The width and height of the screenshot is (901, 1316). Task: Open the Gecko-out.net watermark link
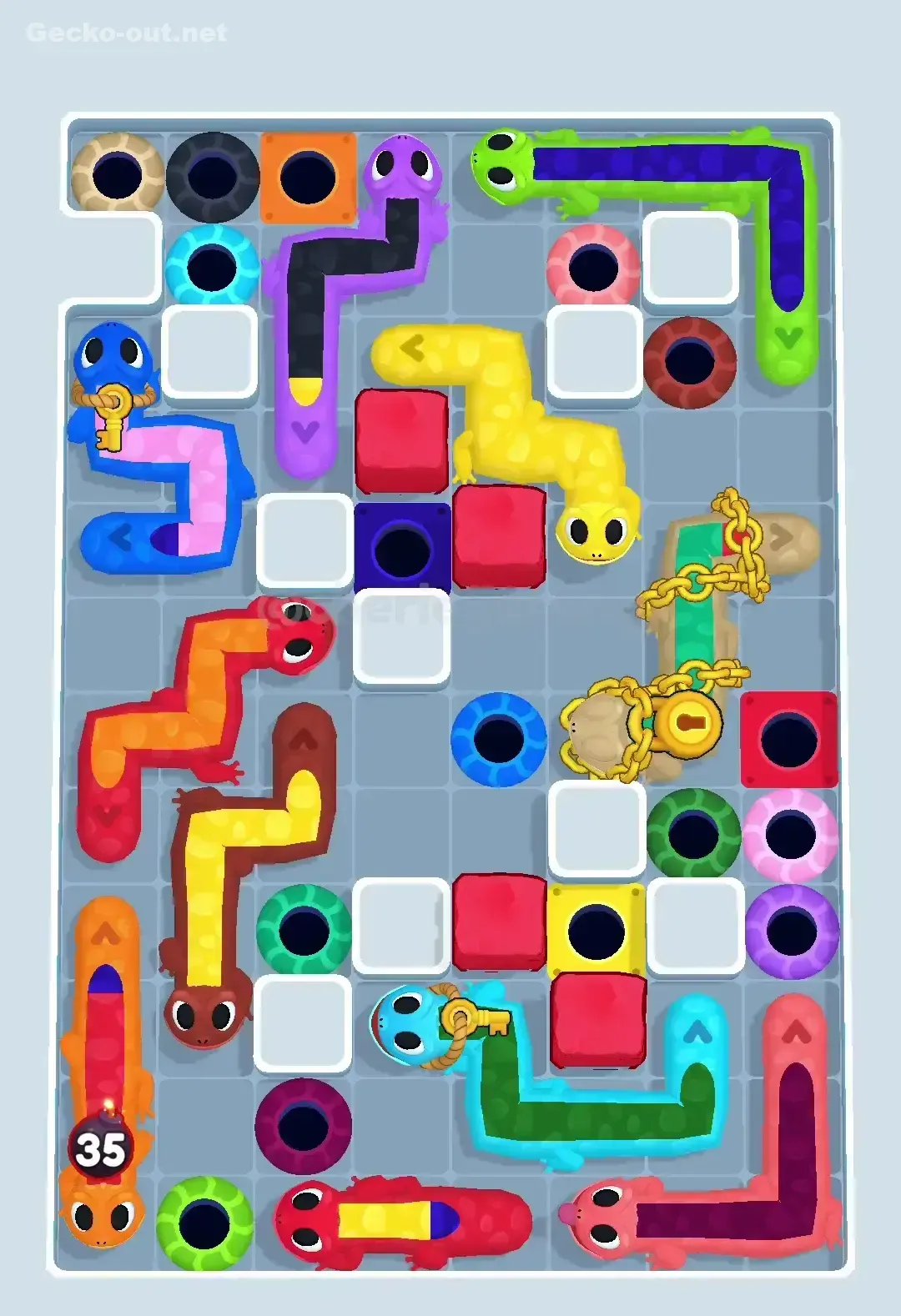tap(125, 33)
